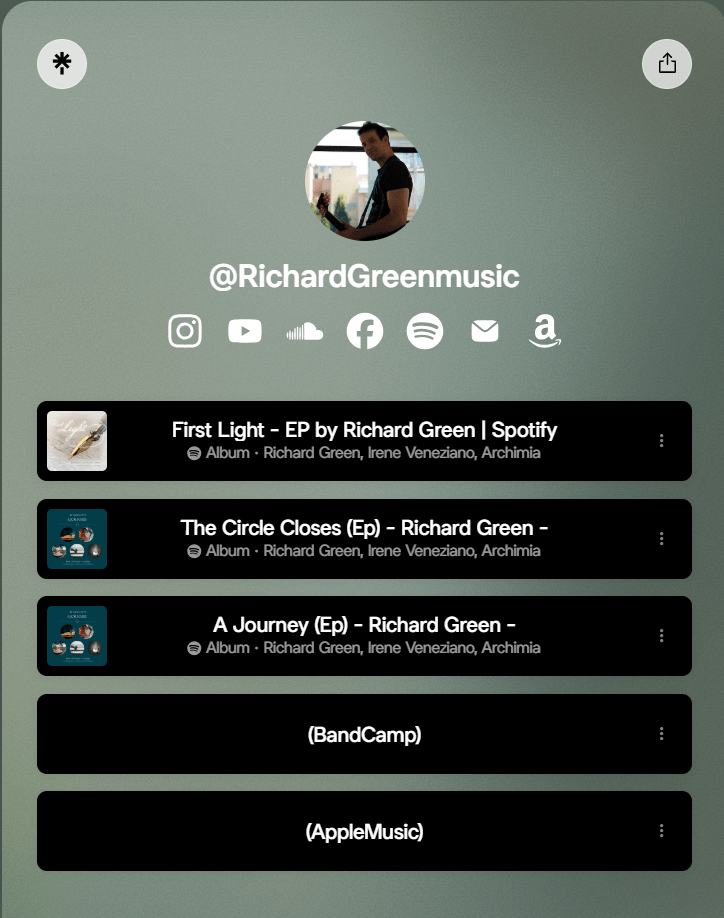Go to the Facebook page icon
The width and height of the screenshot is (724, 918).
[365, 331]
